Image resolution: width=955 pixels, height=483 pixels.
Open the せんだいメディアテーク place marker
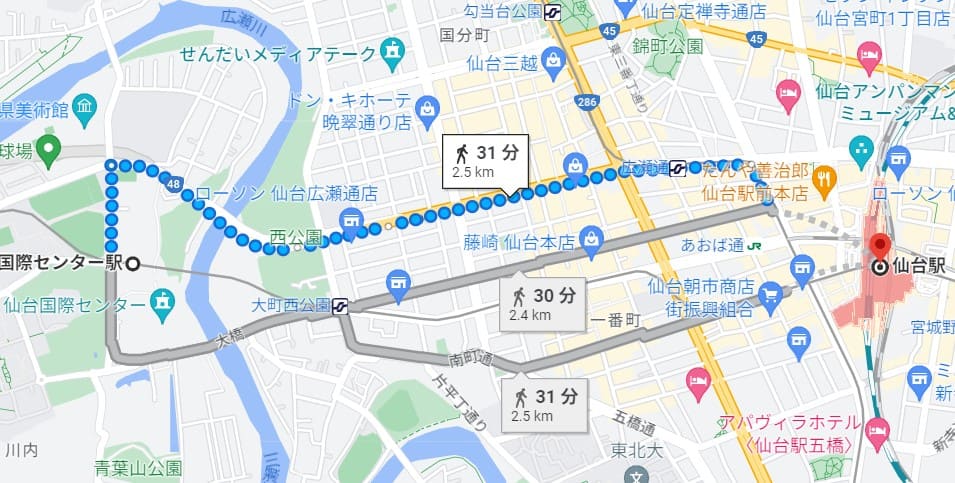tap(394, 50)
